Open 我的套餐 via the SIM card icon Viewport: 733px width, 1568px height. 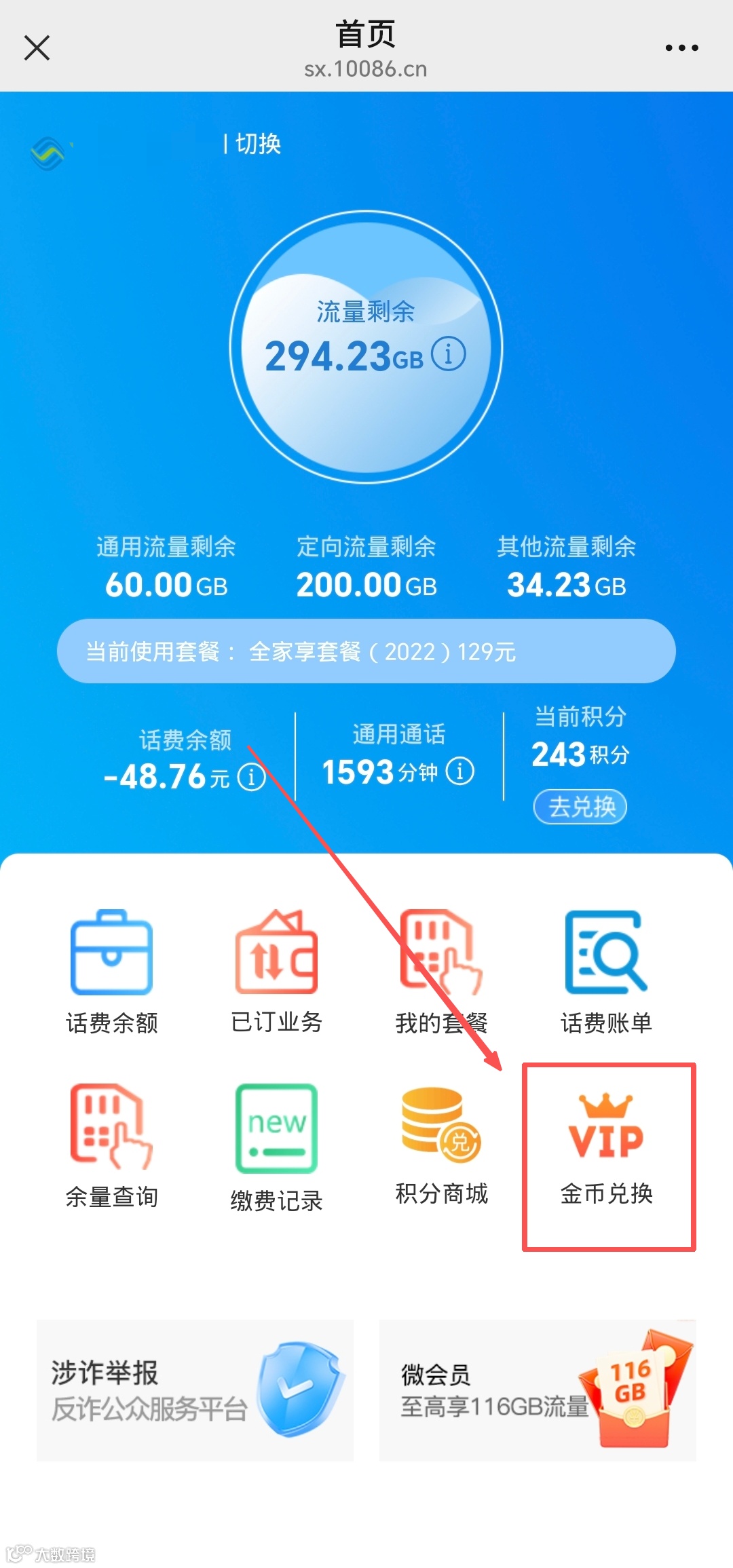[440, 953]
